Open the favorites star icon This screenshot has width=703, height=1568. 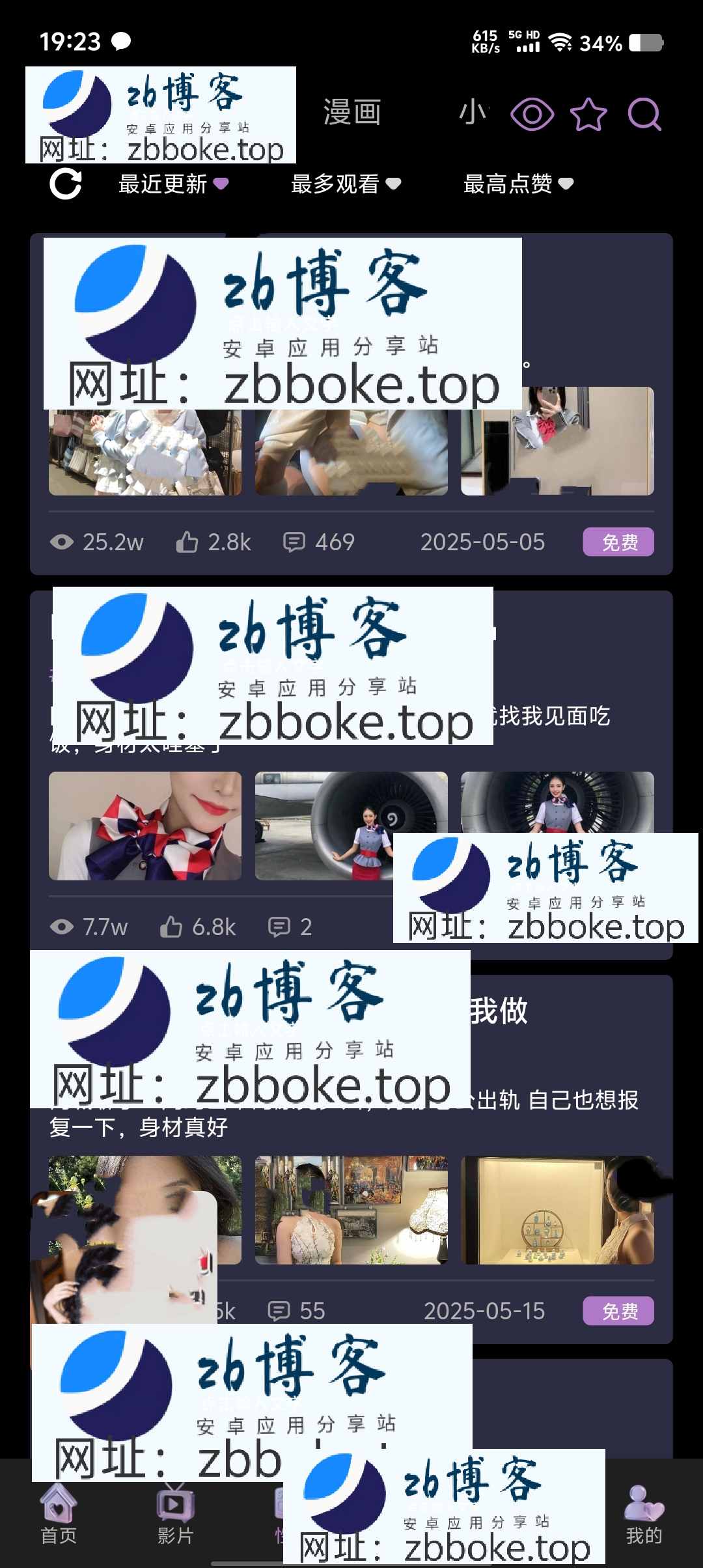click(588, 115)
